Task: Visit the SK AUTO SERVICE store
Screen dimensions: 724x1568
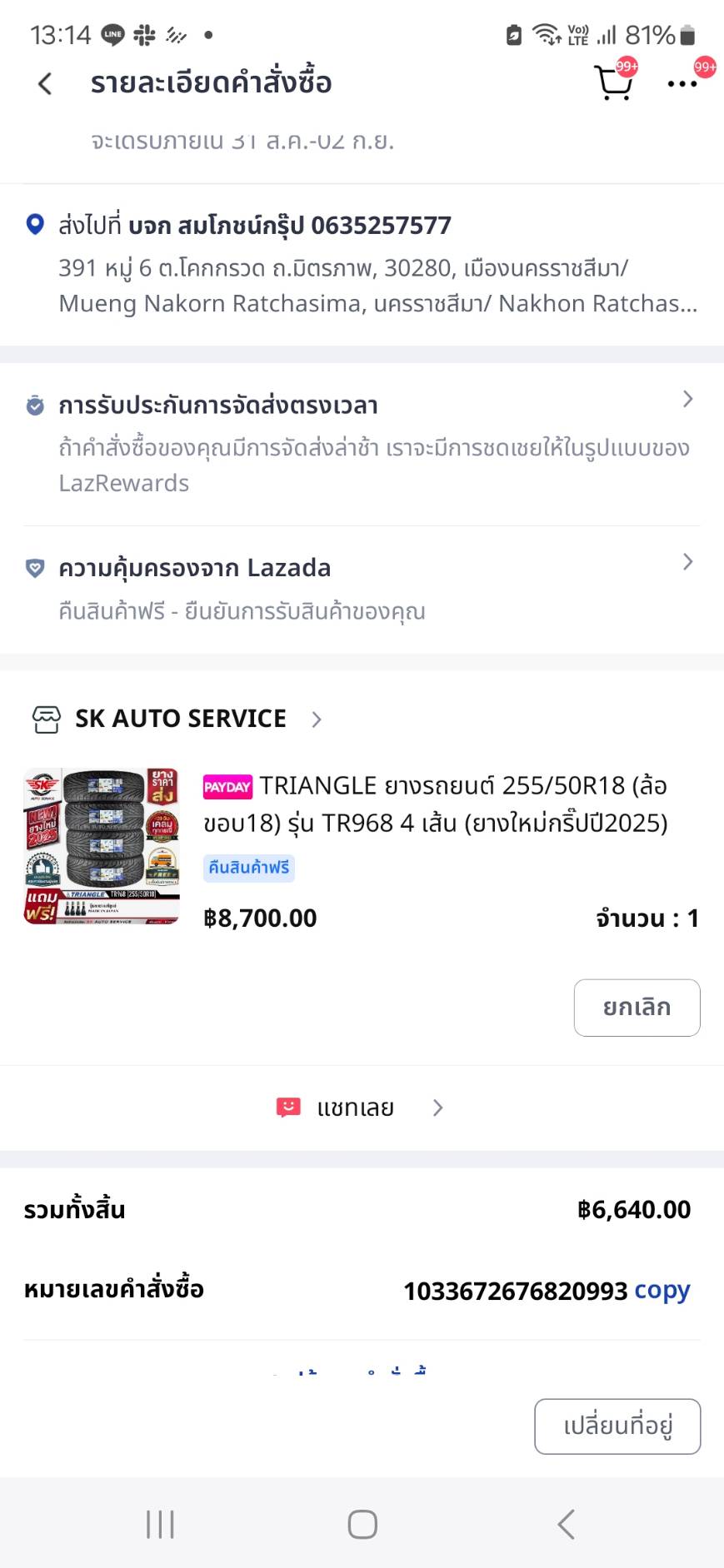Action: (181, 719)
